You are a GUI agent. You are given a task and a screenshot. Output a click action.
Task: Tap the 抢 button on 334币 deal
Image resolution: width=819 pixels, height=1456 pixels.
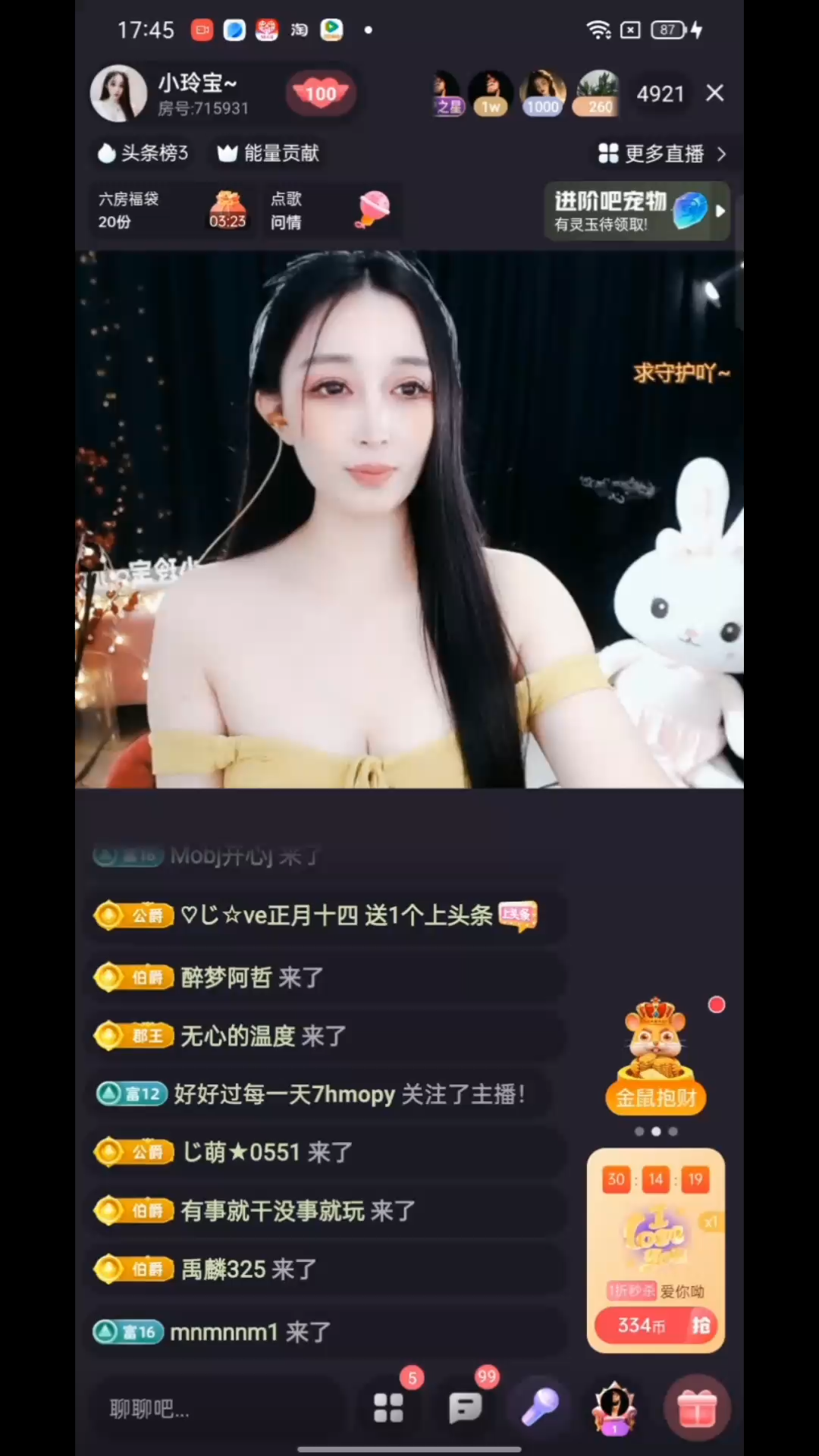point(701,1326)
